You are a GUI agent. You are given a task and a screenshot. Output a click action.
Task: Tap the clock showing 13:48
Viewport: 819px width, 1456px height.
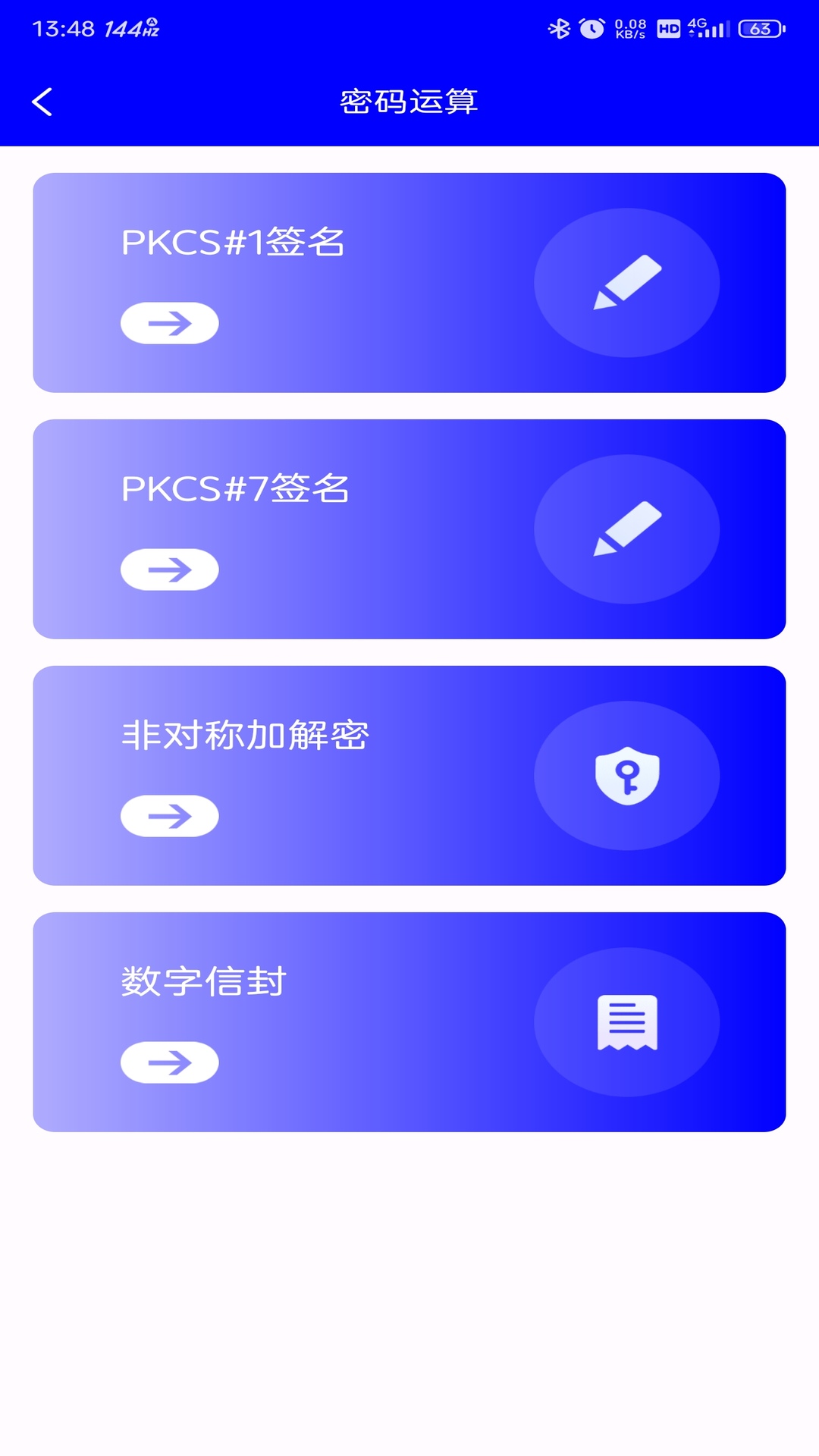click(61, 30)
